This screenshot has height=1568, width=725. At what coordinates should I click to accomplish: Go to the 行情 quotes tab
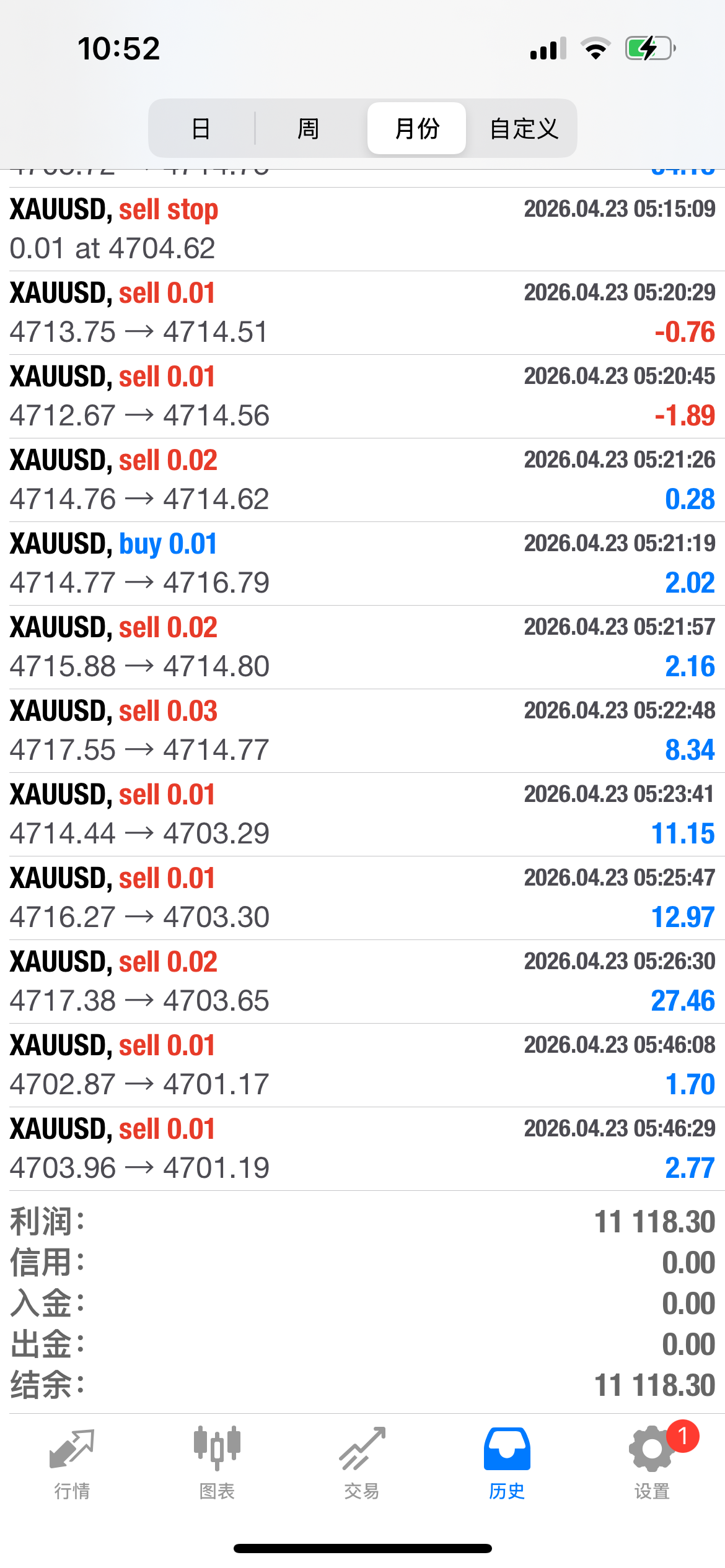point(72,1463)
